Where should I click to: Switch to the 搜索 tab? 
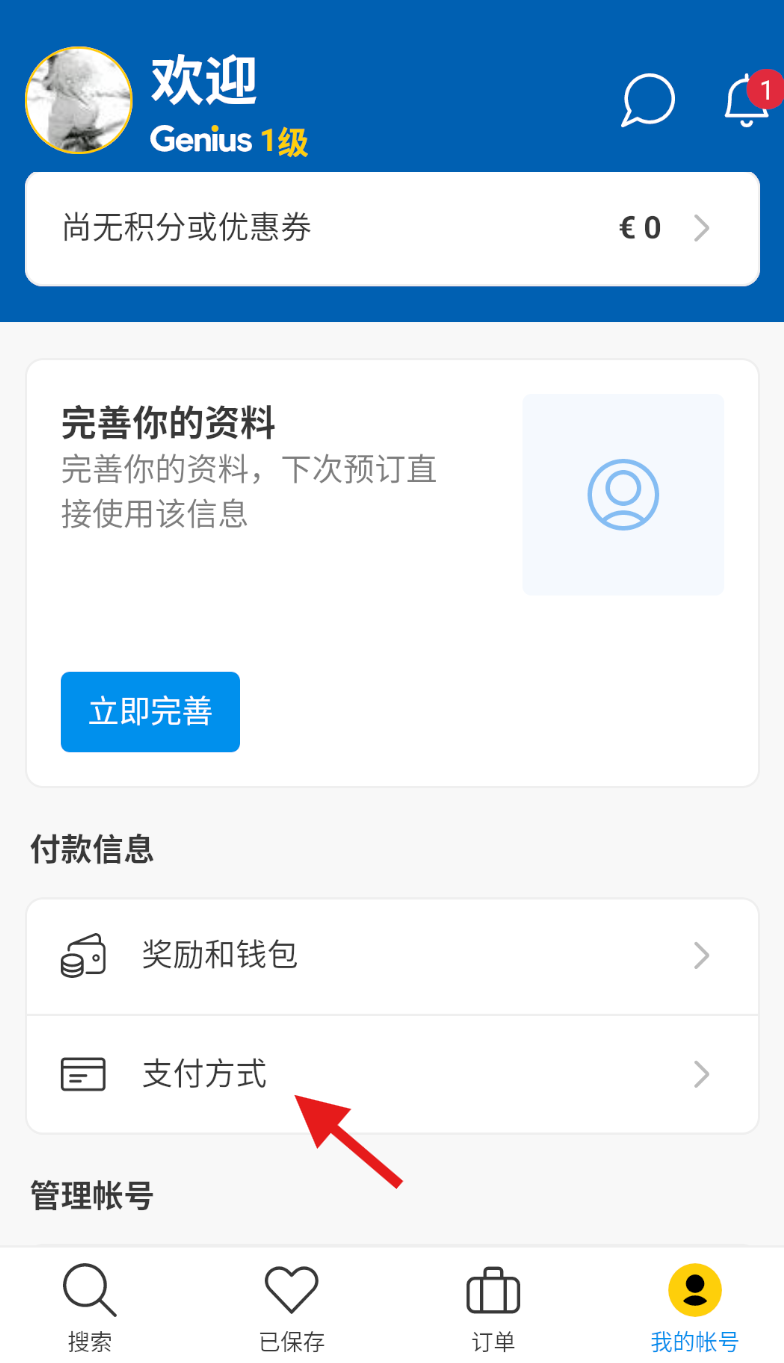pyautogui.click(x=90, y=1306)
